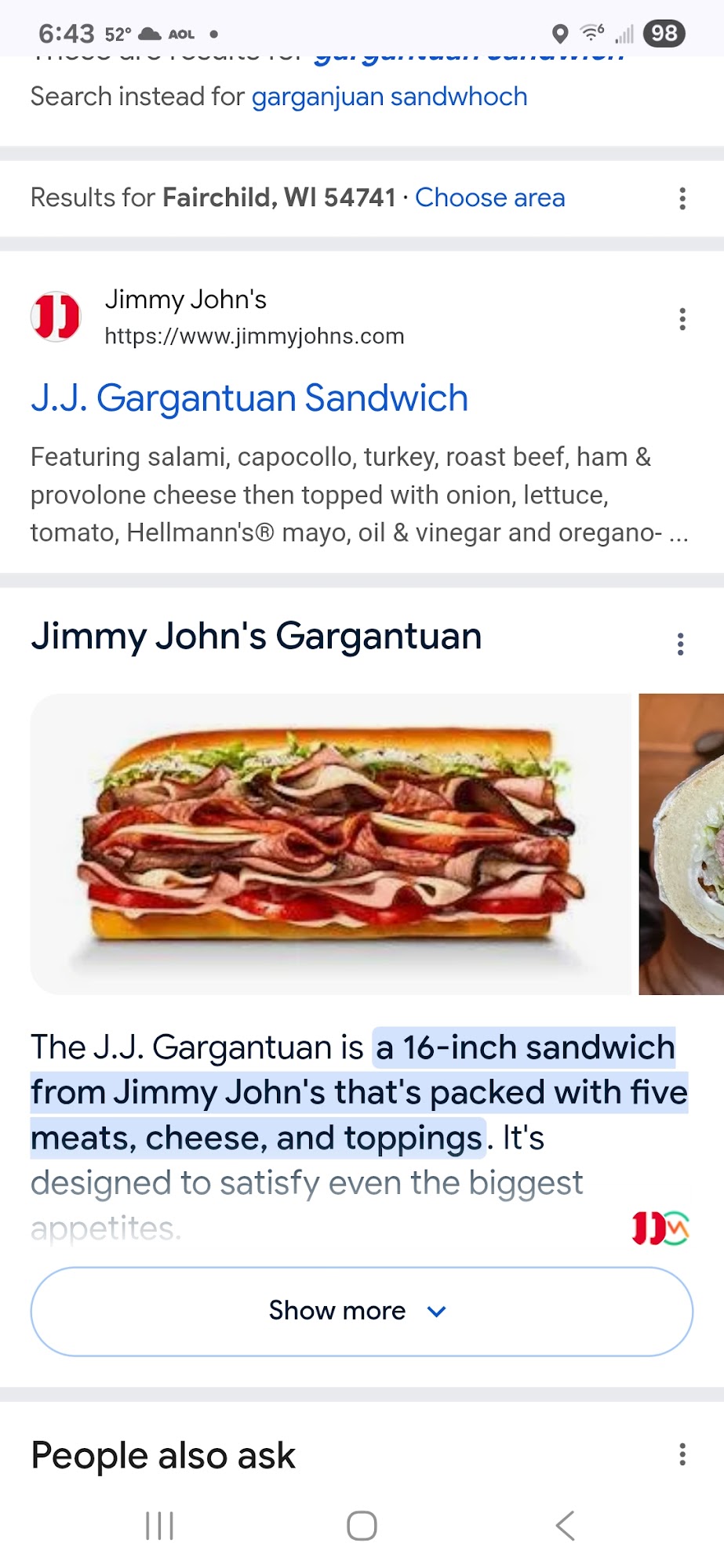
Task: Click the Wi-Fi signal icon
Action: coord(589,33)
